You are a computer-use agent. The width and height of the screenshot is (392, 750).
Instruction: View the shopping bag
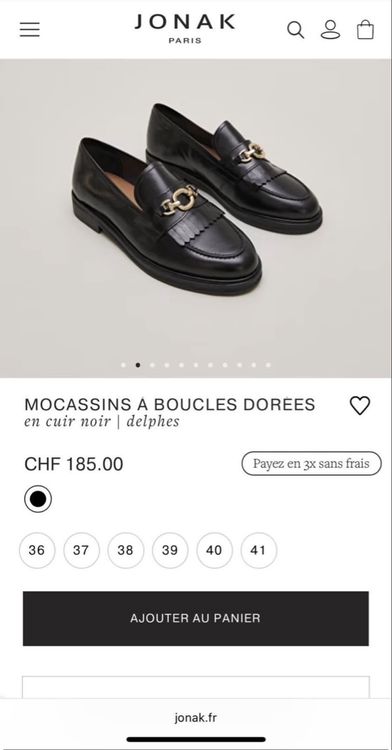365,29
